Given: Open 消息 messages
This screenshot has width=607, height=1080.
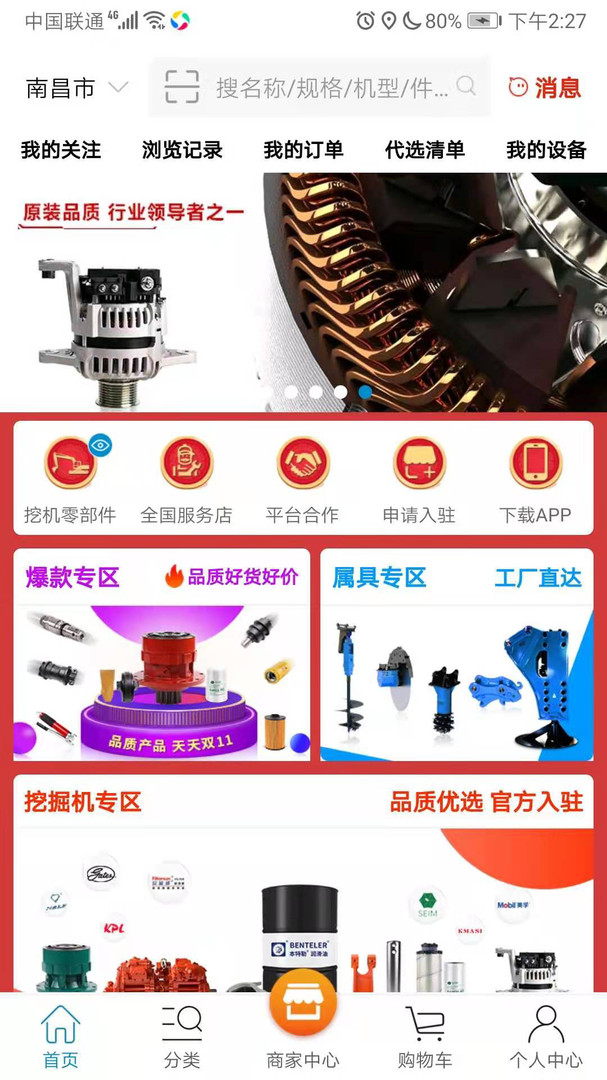Looking at the screenshot, I should pos(545,88).
